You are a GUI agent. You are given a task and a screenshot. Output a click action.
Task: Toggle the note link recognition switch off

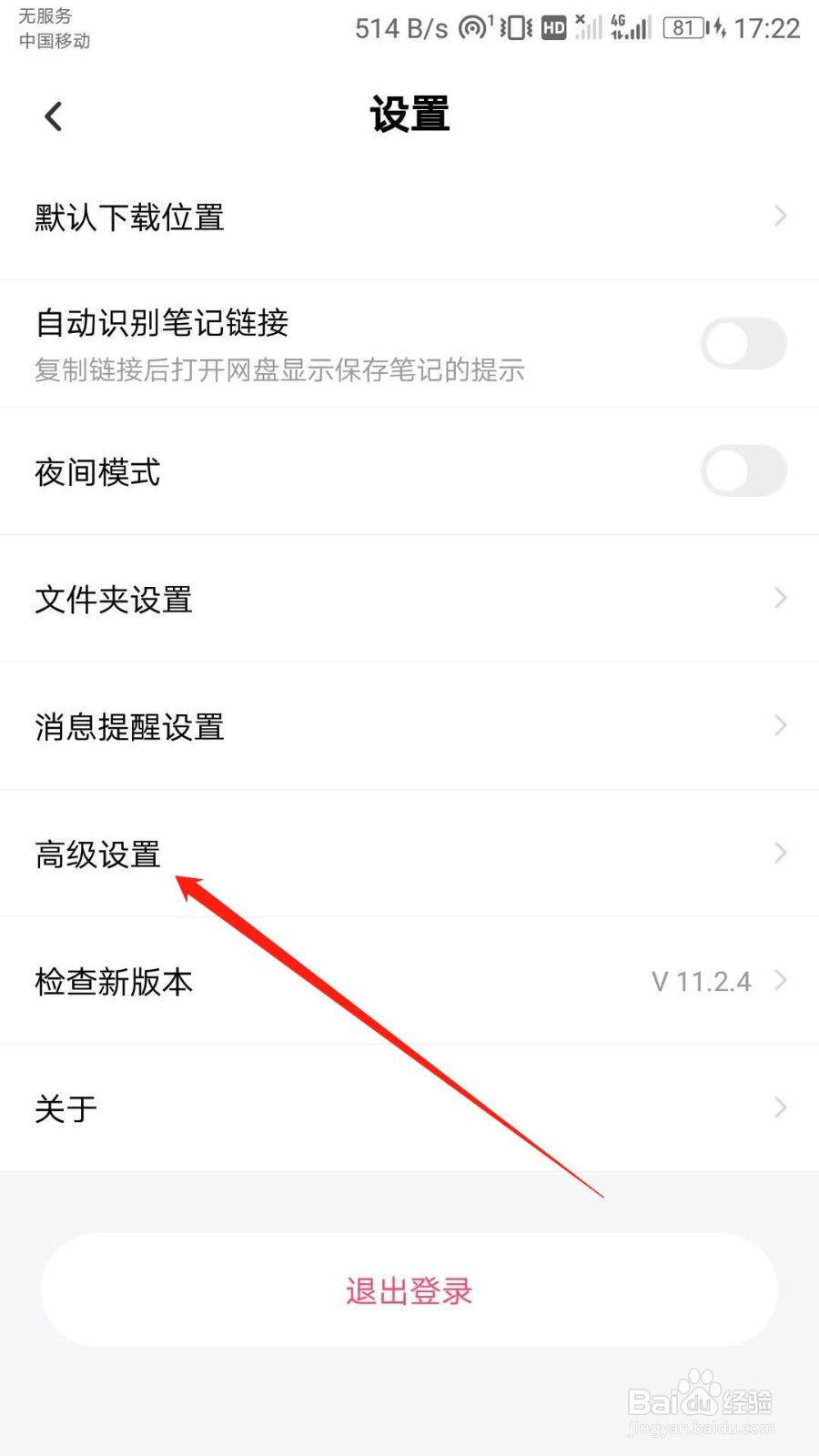pyautogui.click(x=743, y=343)
